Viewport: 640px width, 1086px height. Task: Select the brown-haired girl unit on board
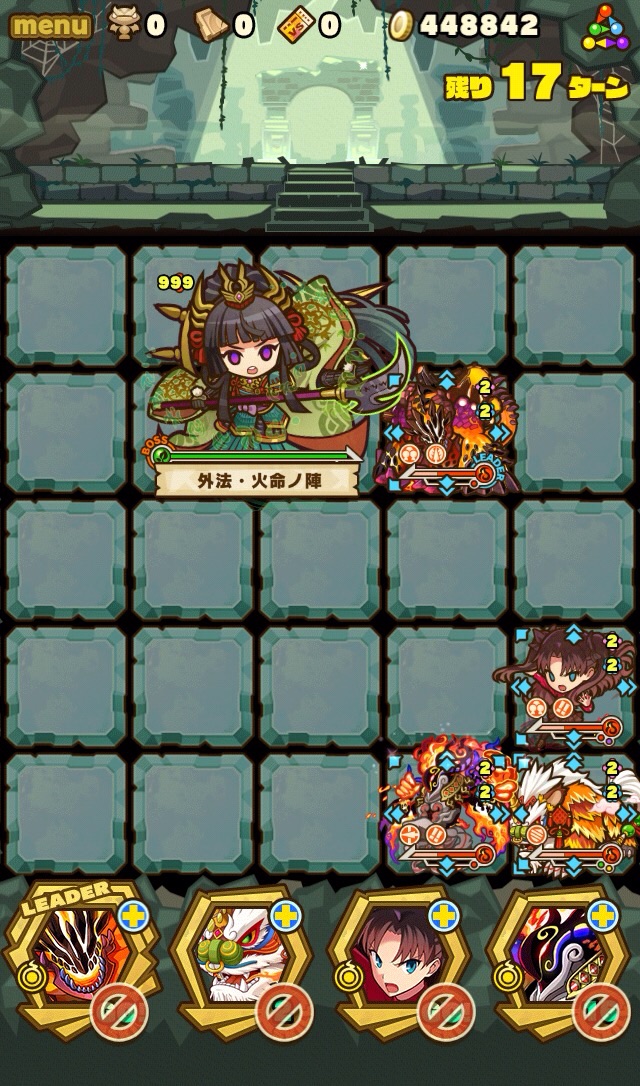[x=574, y=687]
